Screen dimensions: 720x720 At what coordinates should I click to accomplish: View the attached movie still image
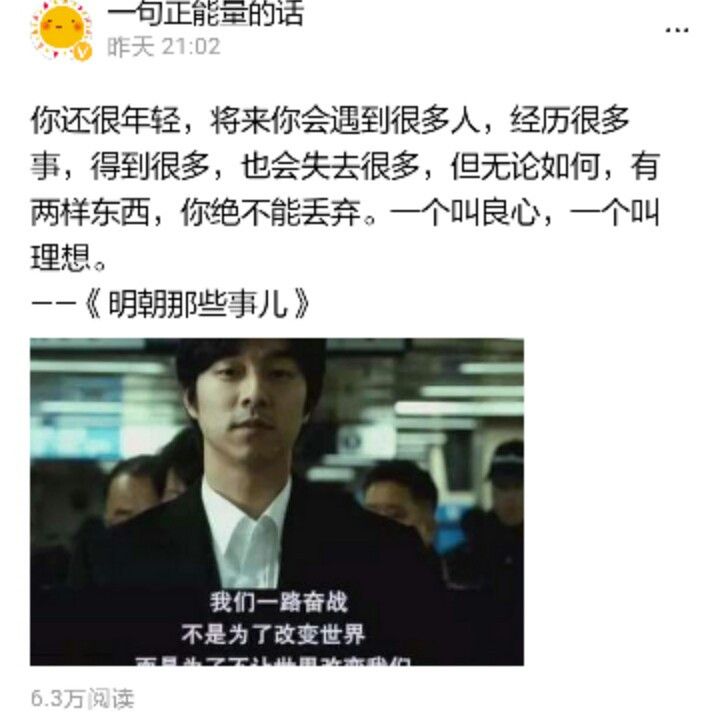click(x=277, y=501)
